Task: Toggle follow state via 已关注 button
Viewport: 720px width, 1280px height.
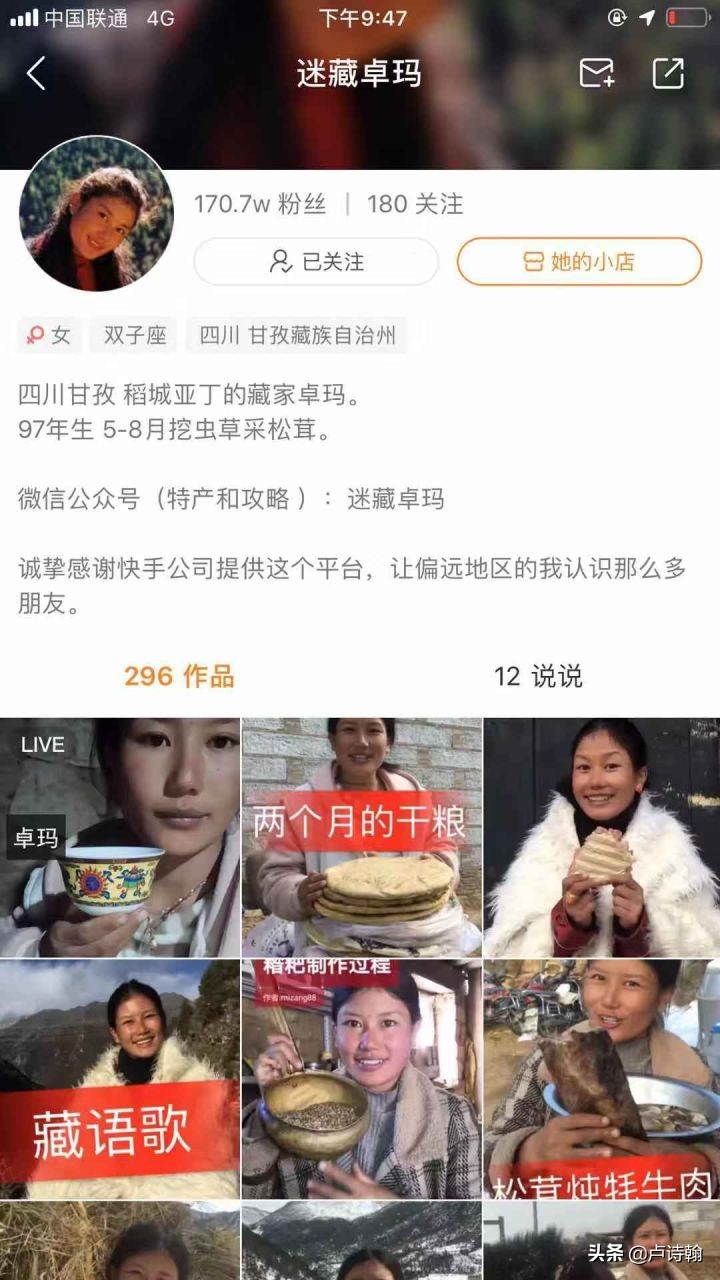Action: click(320, 261)
